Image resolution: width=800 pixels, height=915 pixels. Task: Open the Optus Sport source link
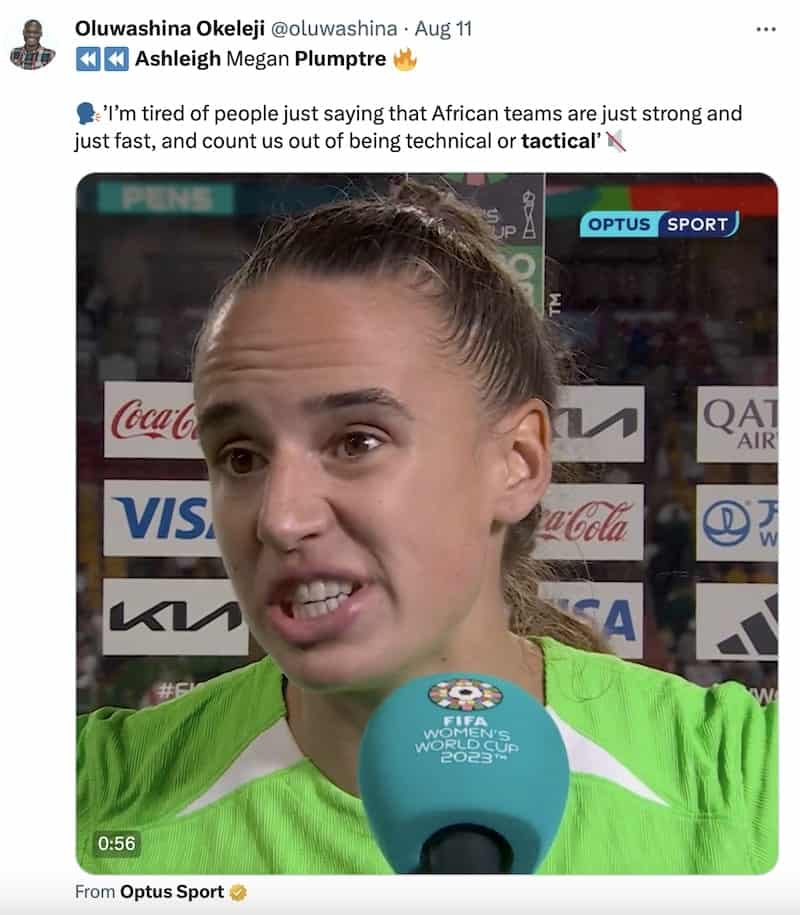tap(171, 892)
